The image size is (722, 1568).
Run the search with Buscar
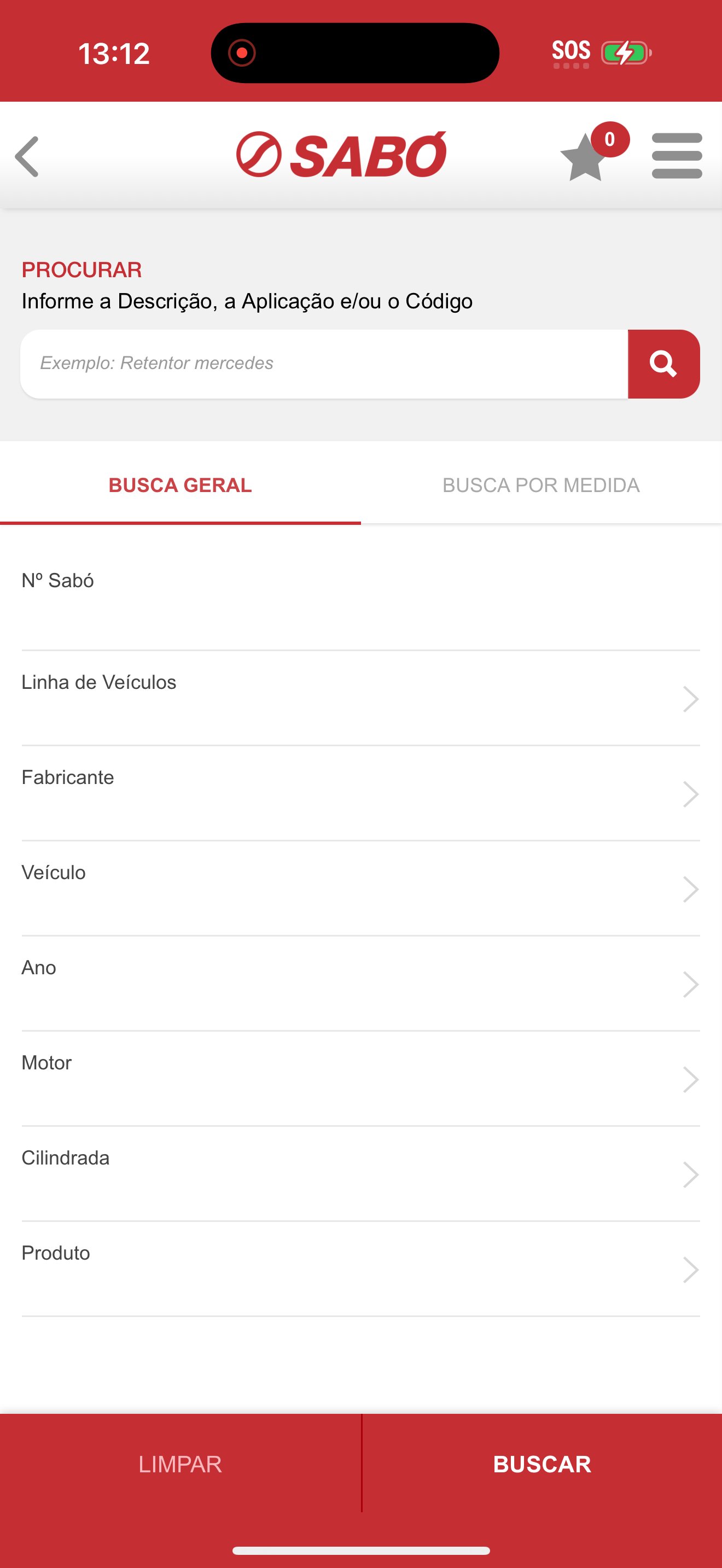click(542, 1464)
